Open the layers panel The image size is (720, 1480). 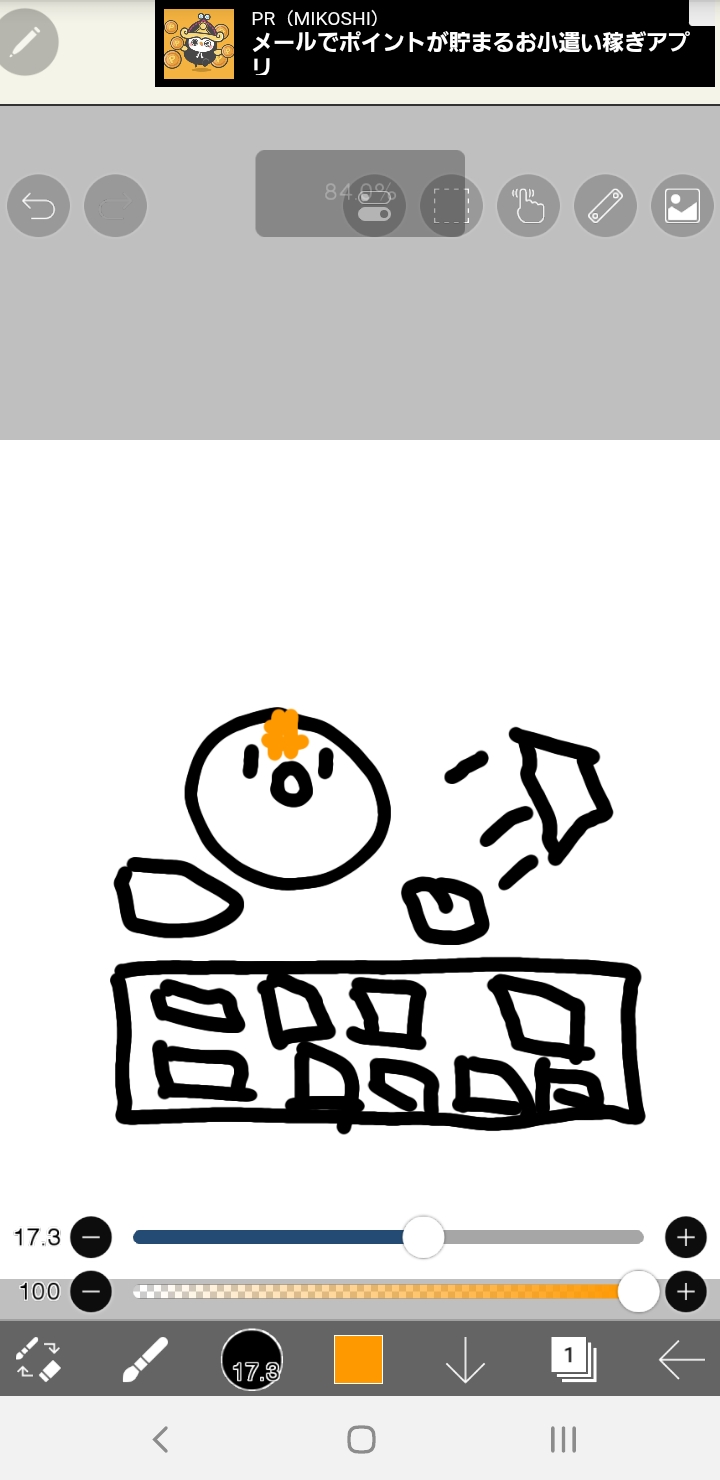573,1360
